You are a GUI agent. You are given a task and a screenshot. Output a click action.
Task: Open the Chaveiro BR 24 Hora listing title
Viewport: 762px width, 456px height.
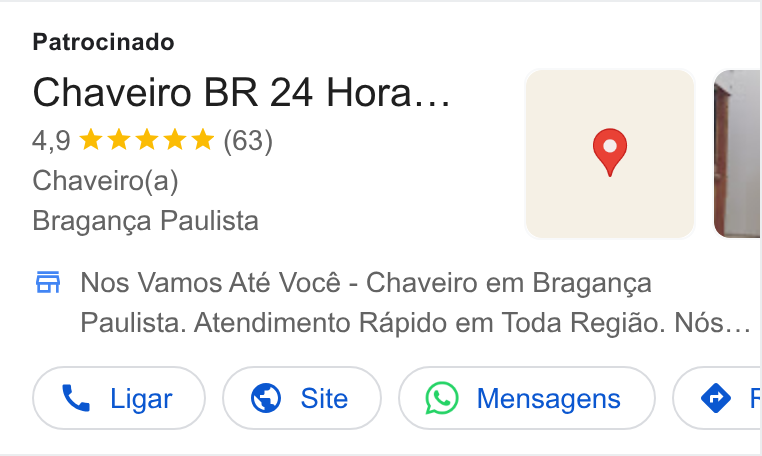pos(242,92)
